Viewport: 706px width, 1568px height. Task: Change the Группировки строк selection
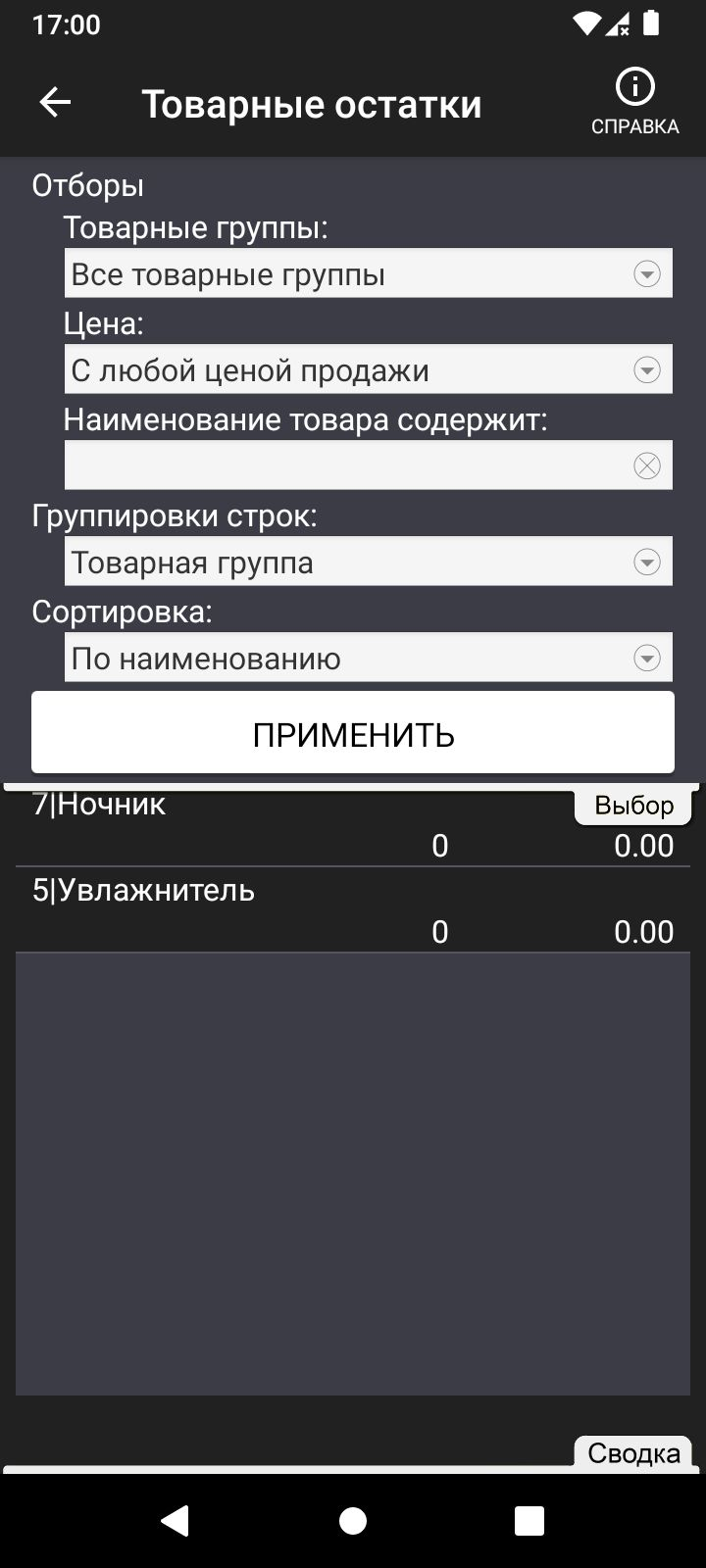click(369, 562)
